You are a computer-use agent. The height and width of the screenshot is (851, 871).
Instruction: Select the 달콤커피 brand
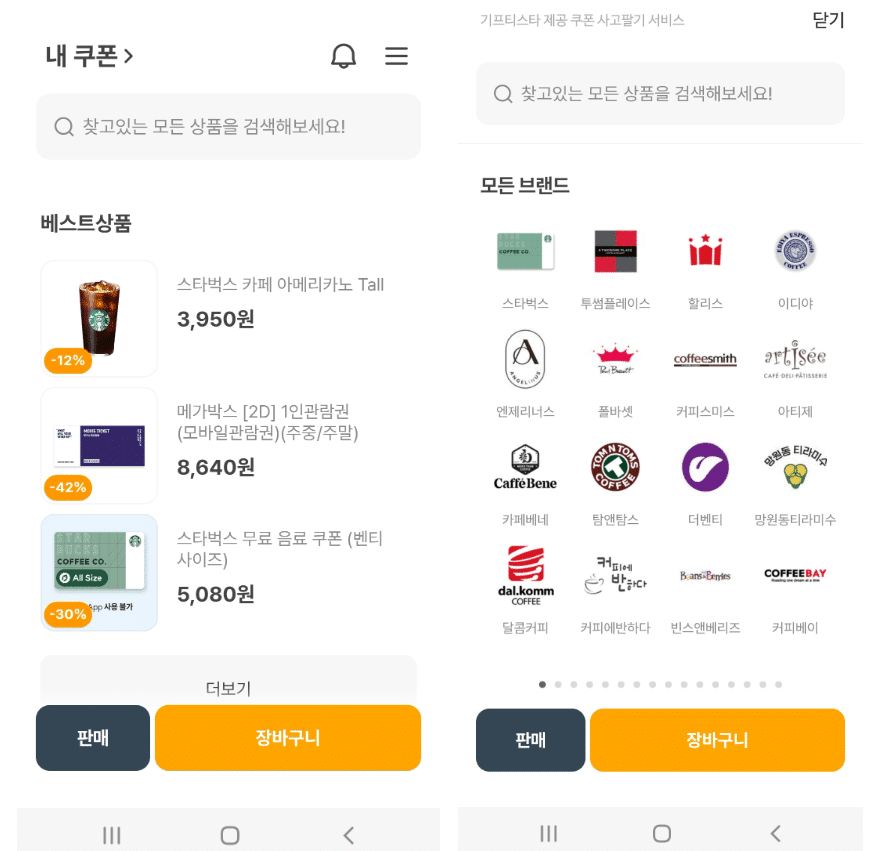coord(525,590)
